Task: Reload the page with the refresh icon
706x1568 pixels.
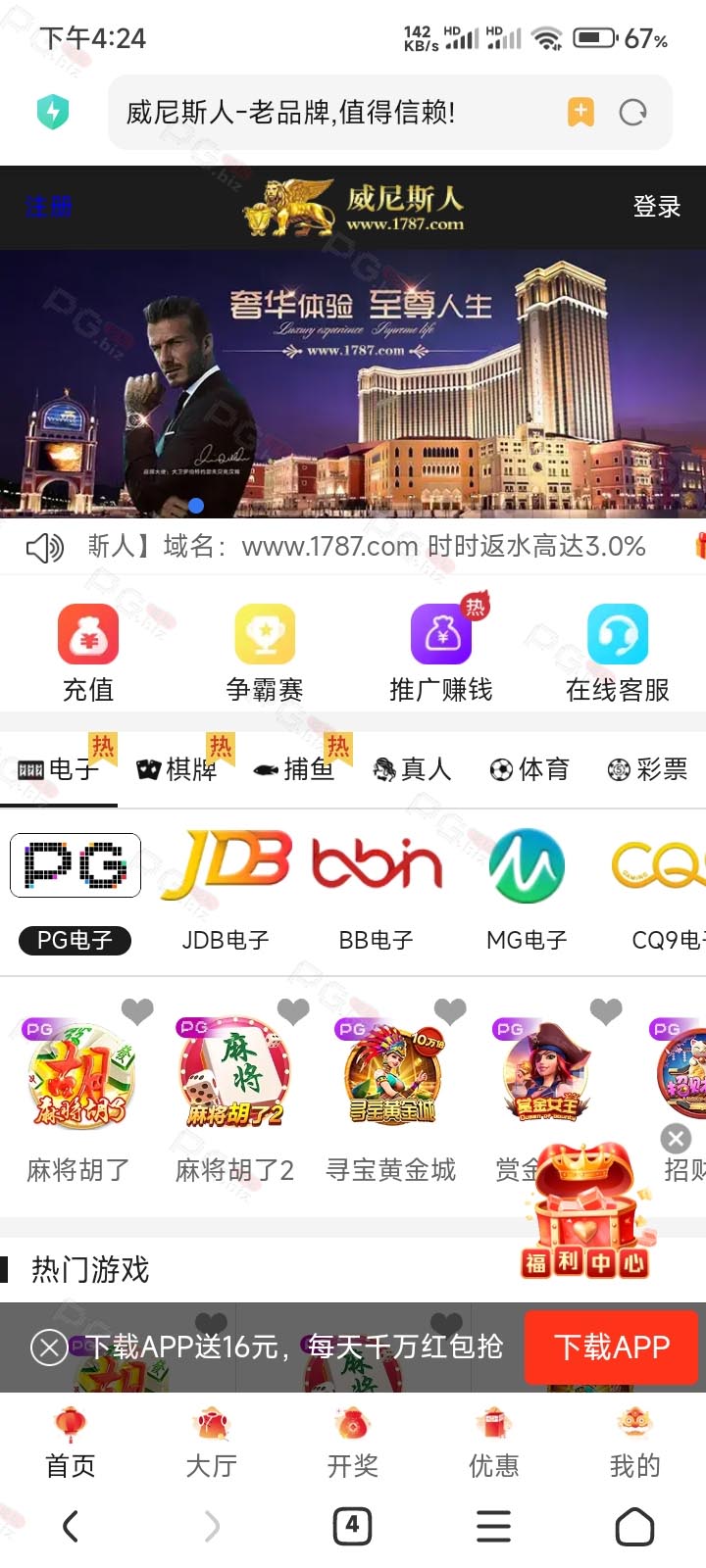Action: [632, 113]
